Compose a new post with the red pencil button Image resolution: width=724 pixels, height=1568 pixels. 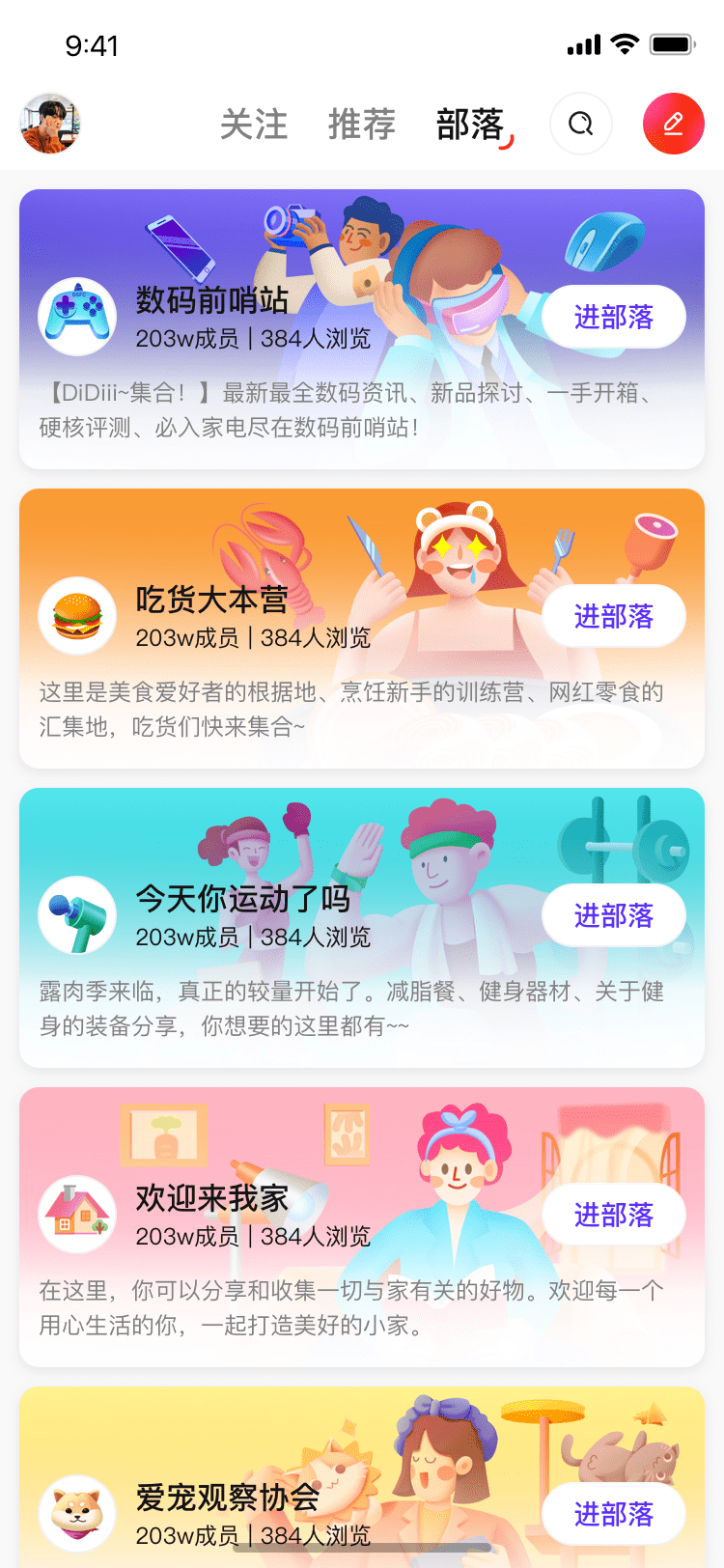tap(673, 124)
